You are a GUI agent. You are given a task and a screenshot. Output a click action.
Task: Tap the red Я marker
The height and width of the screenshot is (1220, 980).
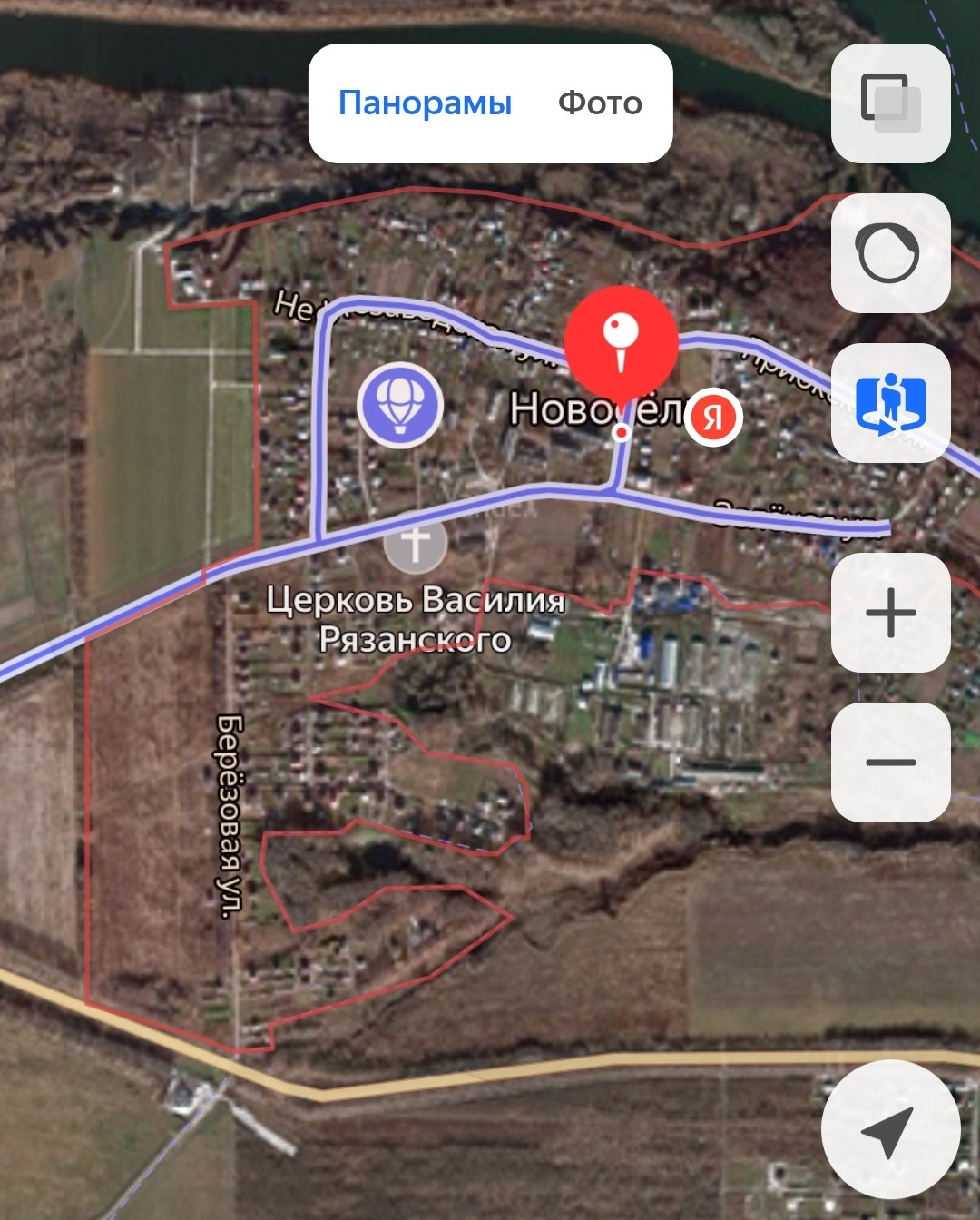click(x=713, y=417)
